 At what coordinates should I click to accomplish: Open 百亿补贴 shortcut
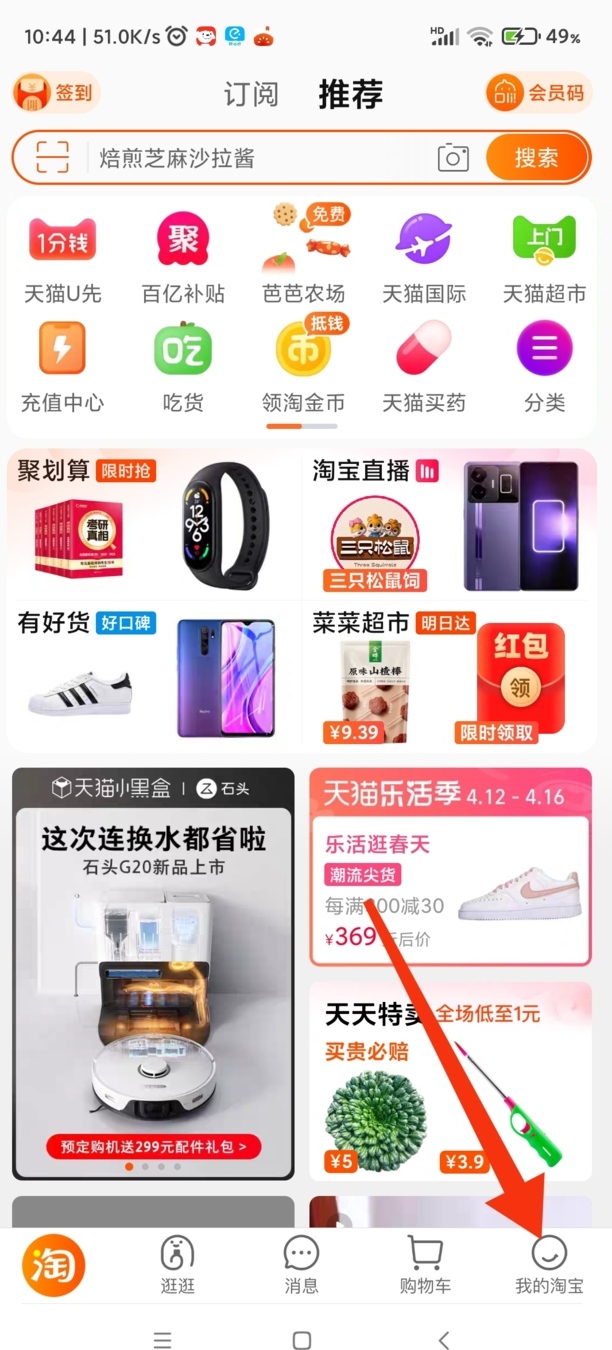(x=183, y=258)
